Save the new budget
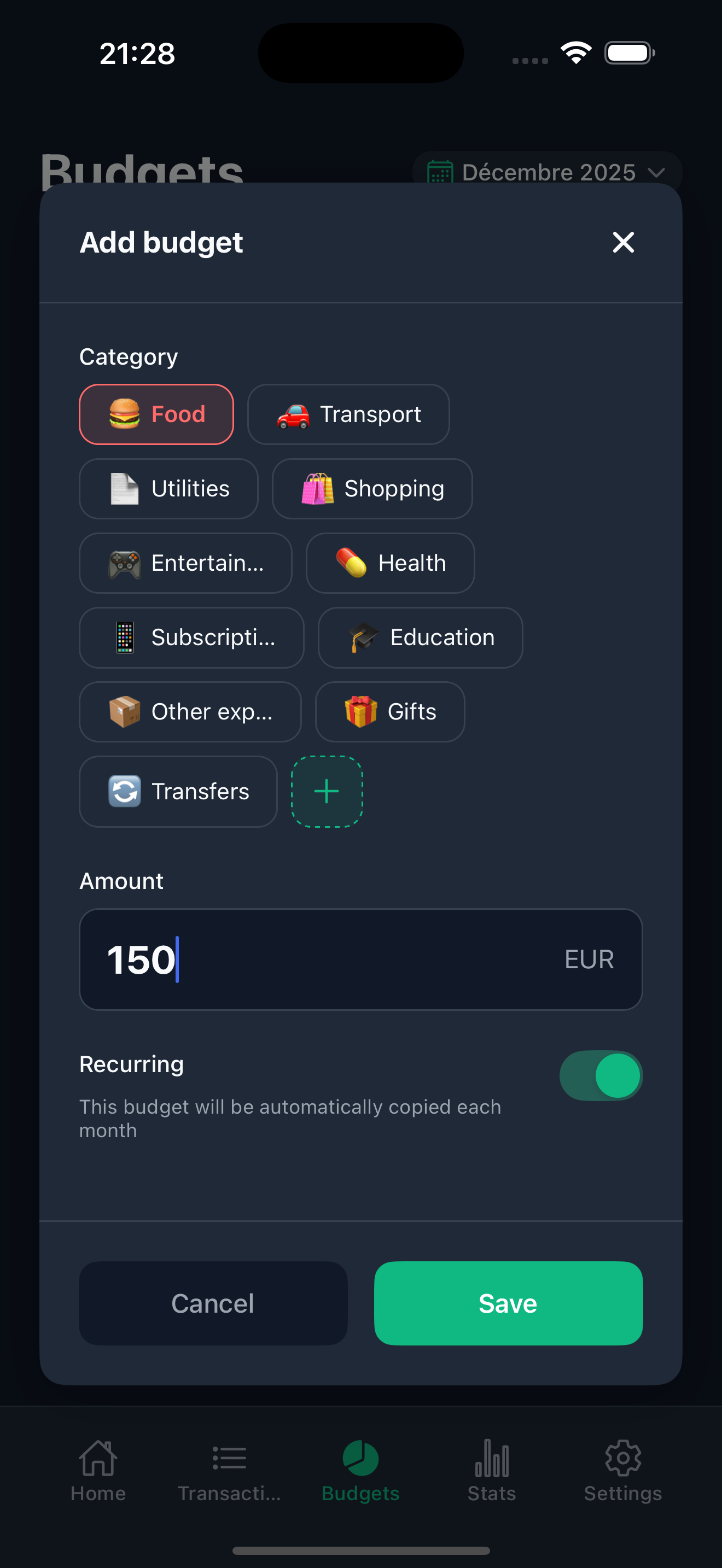This screenshot has height=1568, width=722. pos(508,1303)
